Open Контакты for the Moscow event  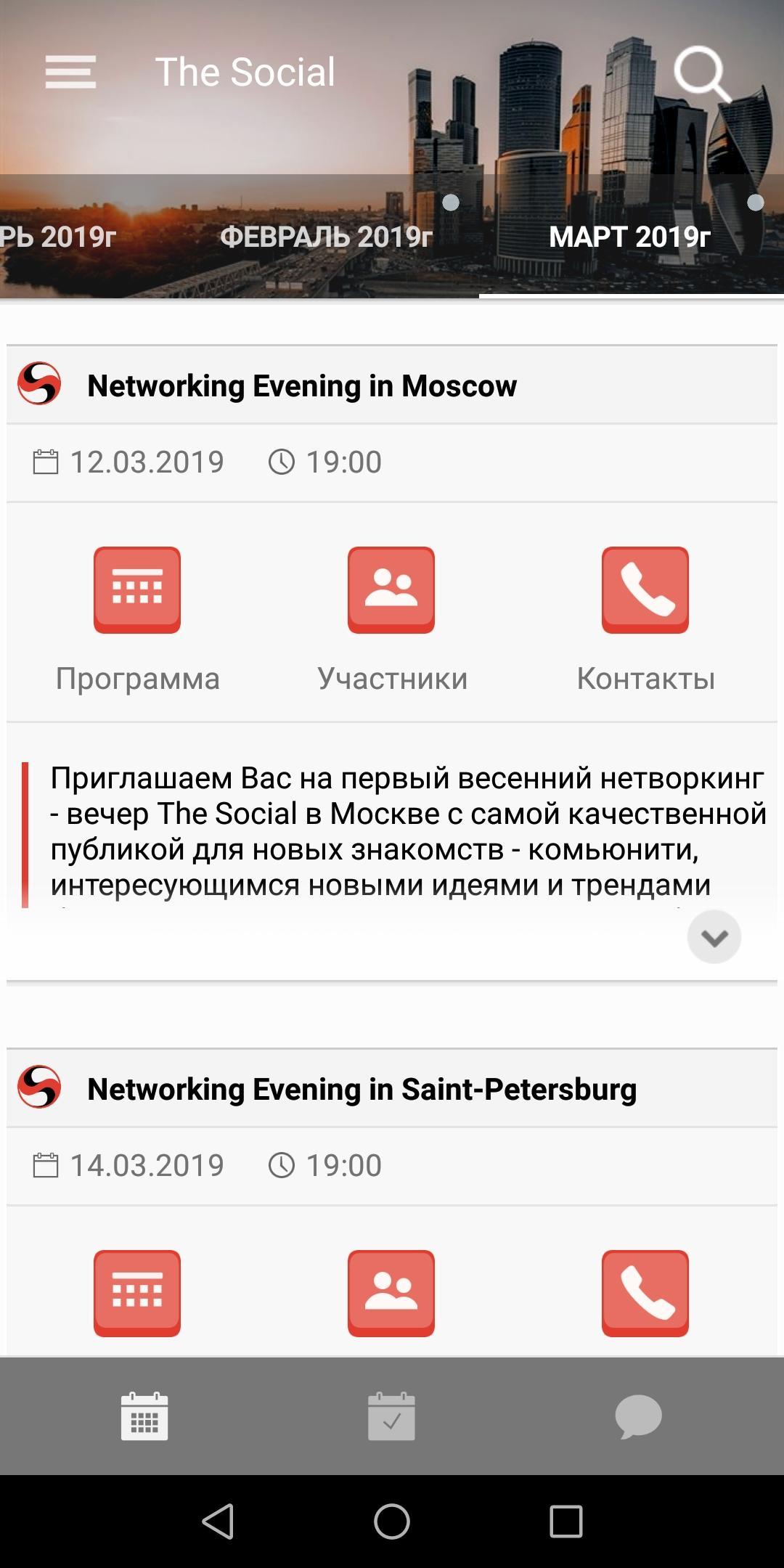click(x=645, y=589)
